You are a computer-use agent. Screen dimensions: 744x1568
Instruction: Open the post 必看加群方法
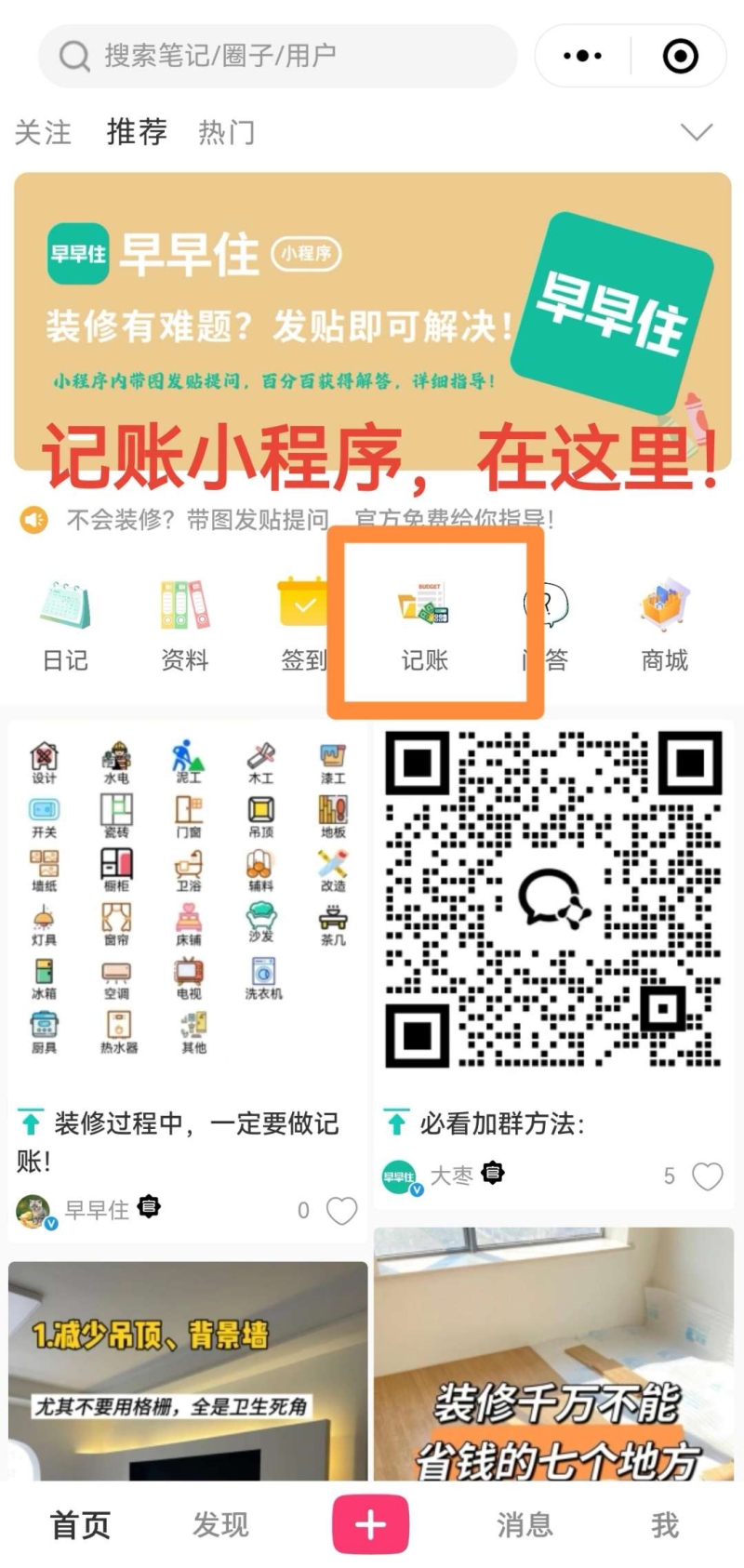point(502,1123)
